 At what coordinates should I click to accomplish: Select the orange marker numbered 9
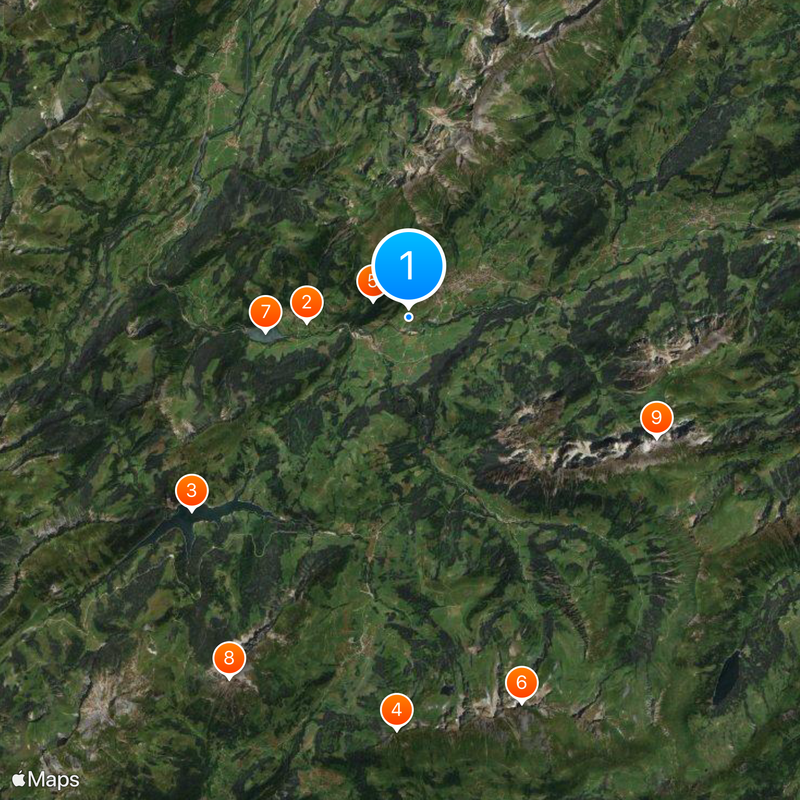click(656, 418)
